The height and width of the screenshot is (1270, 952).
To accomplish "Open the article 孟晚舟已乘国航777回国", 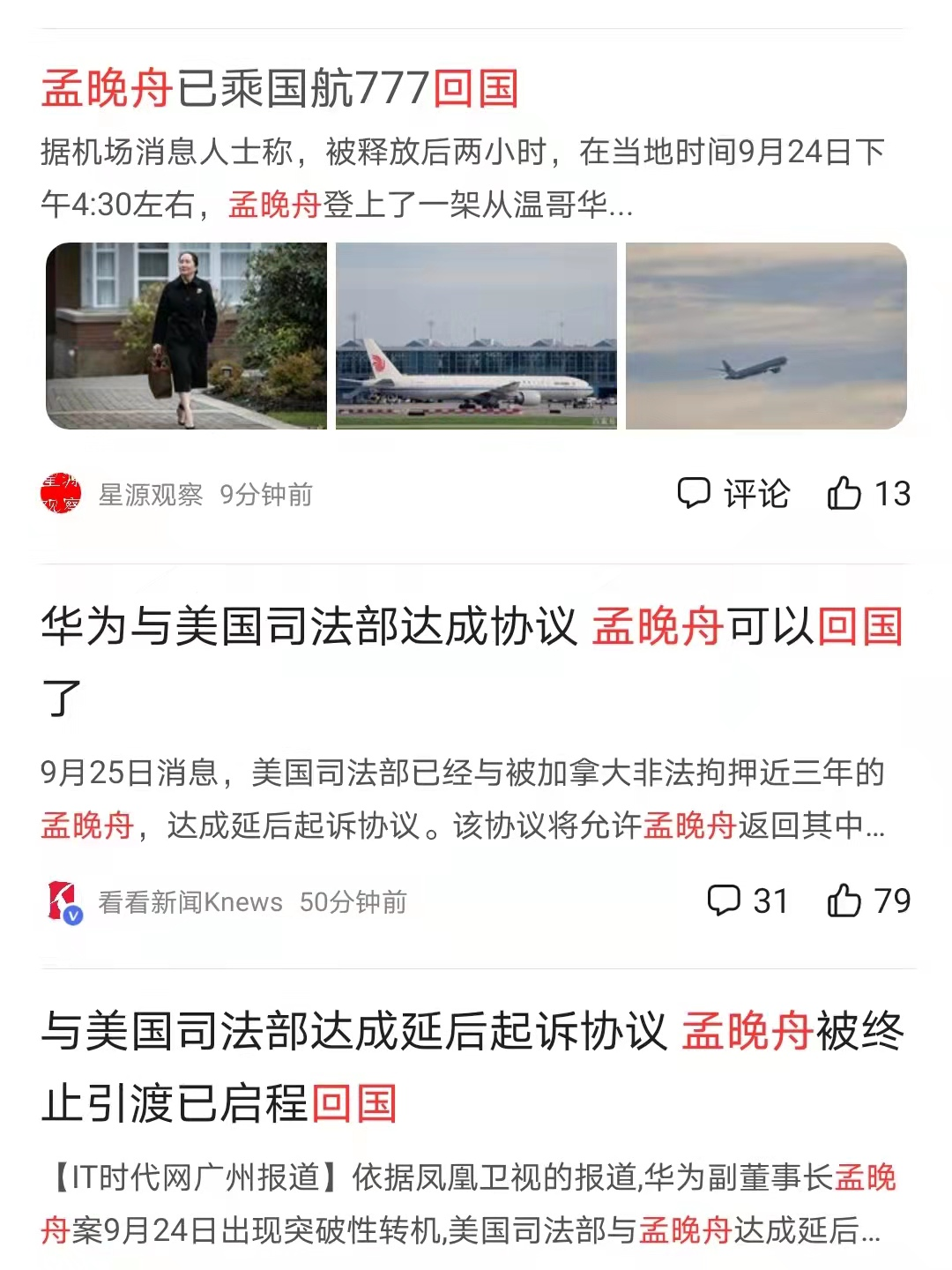I will pyautogui.click(x=280, y=88).
